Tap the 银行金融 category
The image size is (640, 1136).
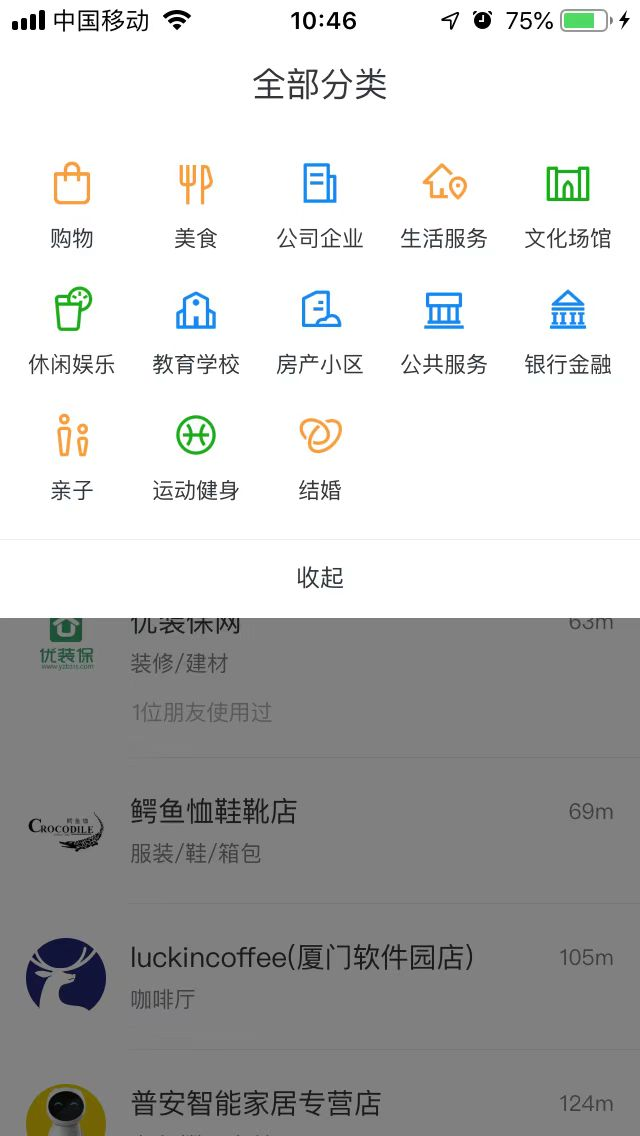(568, 331)
